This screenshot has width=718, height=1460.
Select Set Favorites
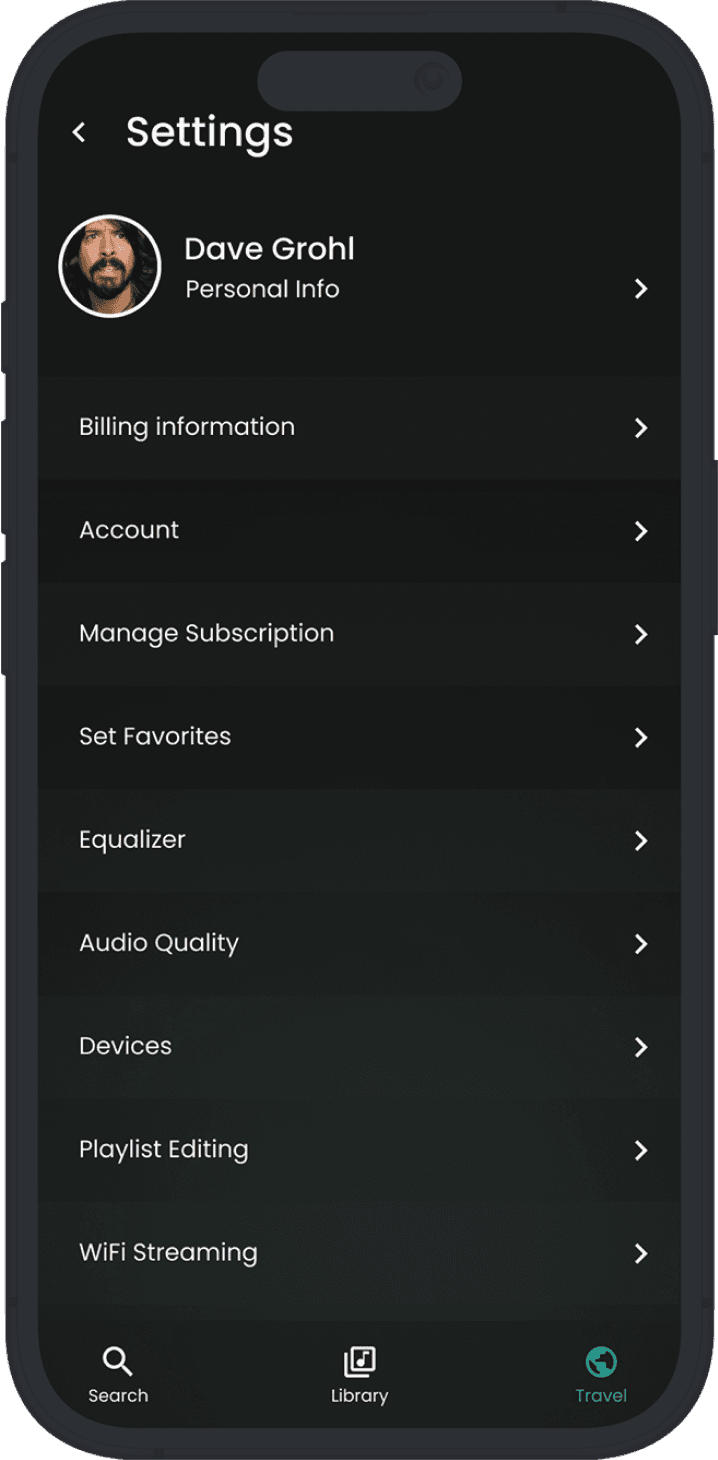coord(359,737)
